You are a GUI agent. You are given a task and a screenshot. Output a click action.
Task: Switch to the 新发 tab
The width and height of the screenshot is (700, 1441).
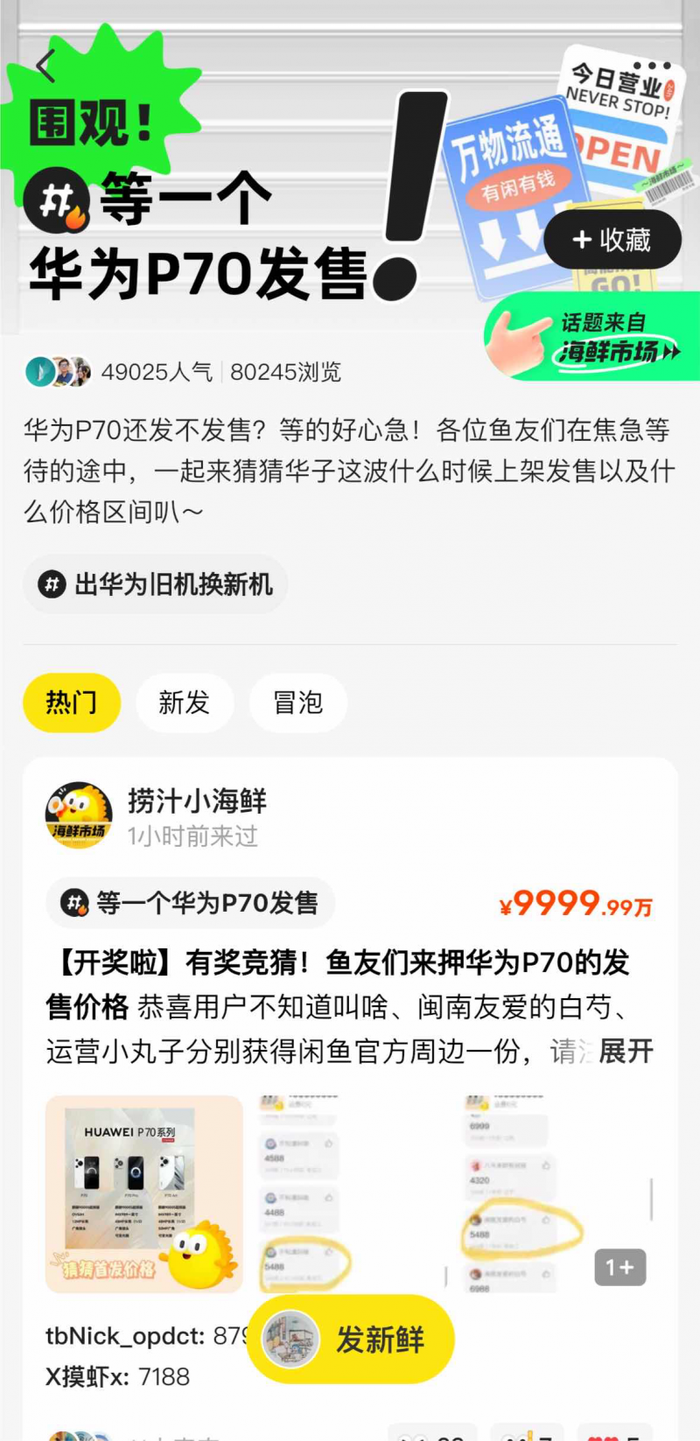tap(184, 702)
